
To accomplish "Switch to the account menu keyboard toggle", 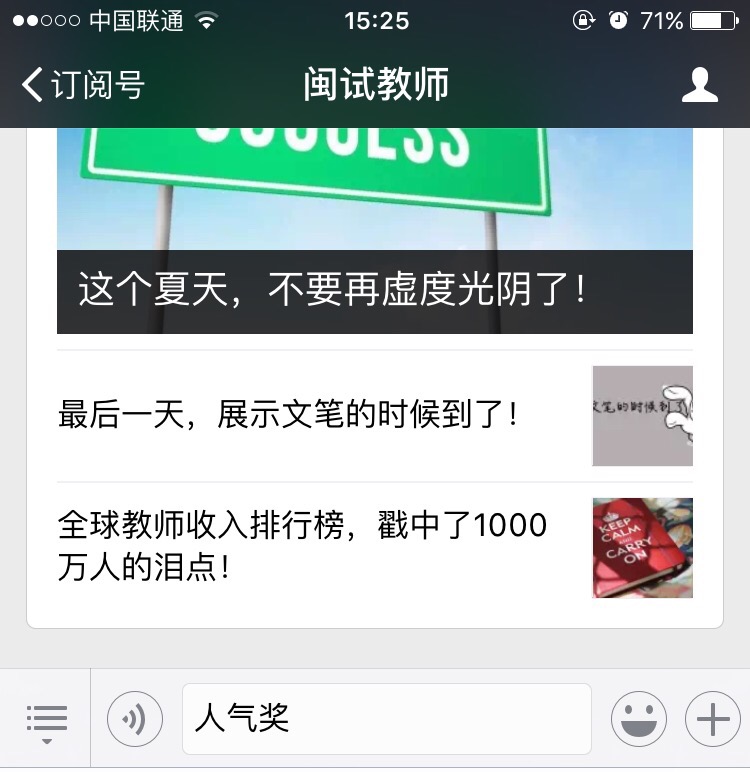I will point(46,720).
